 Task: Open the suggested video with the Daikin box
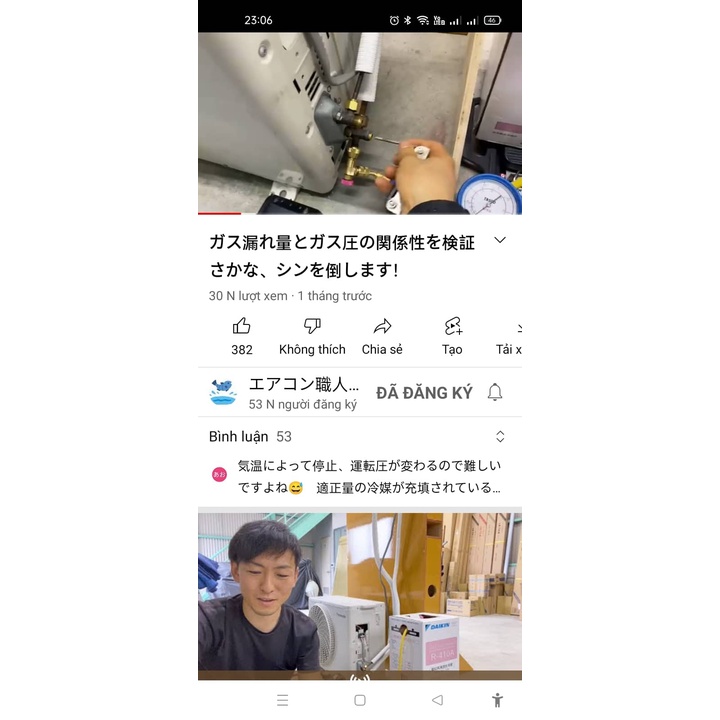pos(360,596)
